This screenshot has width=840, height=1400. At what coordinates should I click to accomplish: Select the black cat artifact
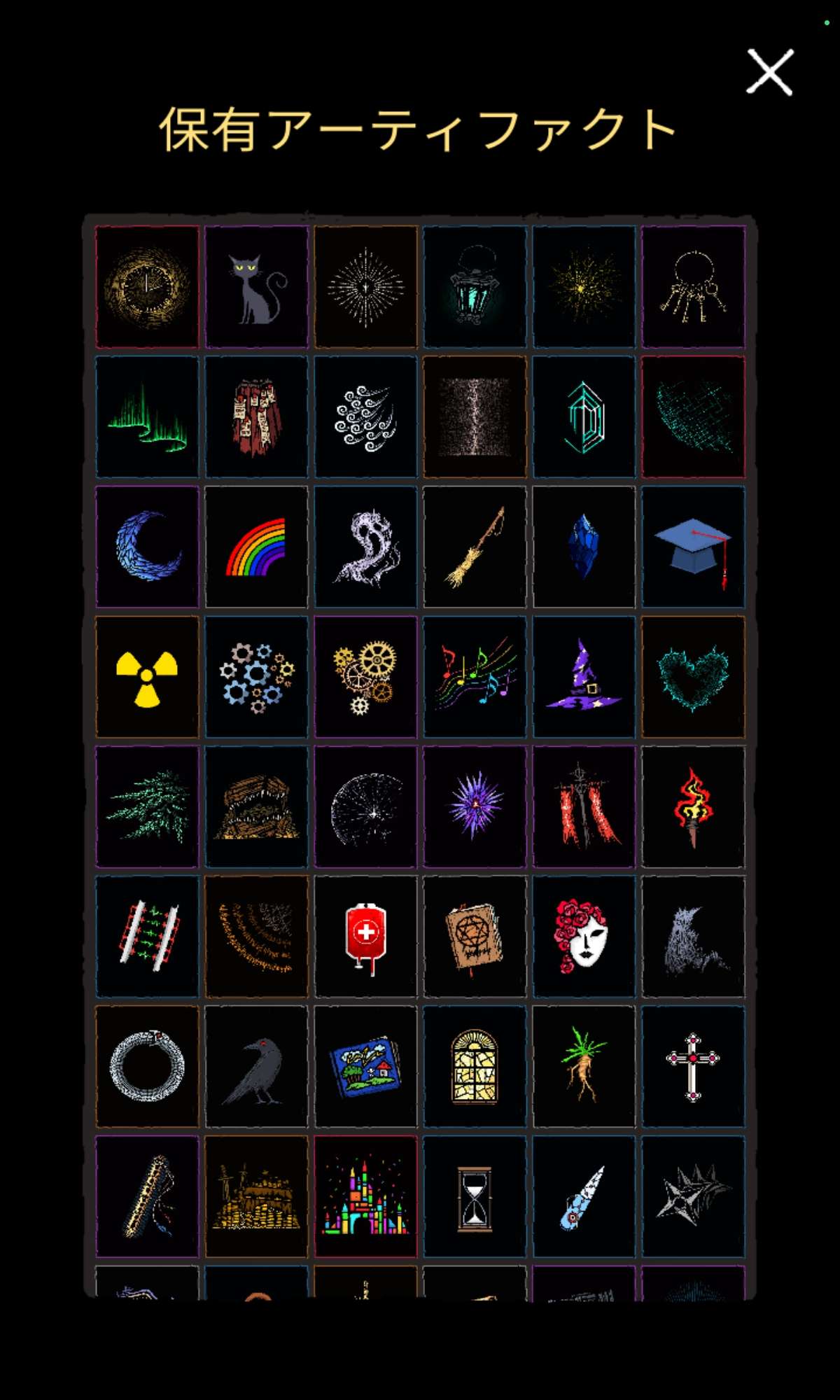[256, 287]
